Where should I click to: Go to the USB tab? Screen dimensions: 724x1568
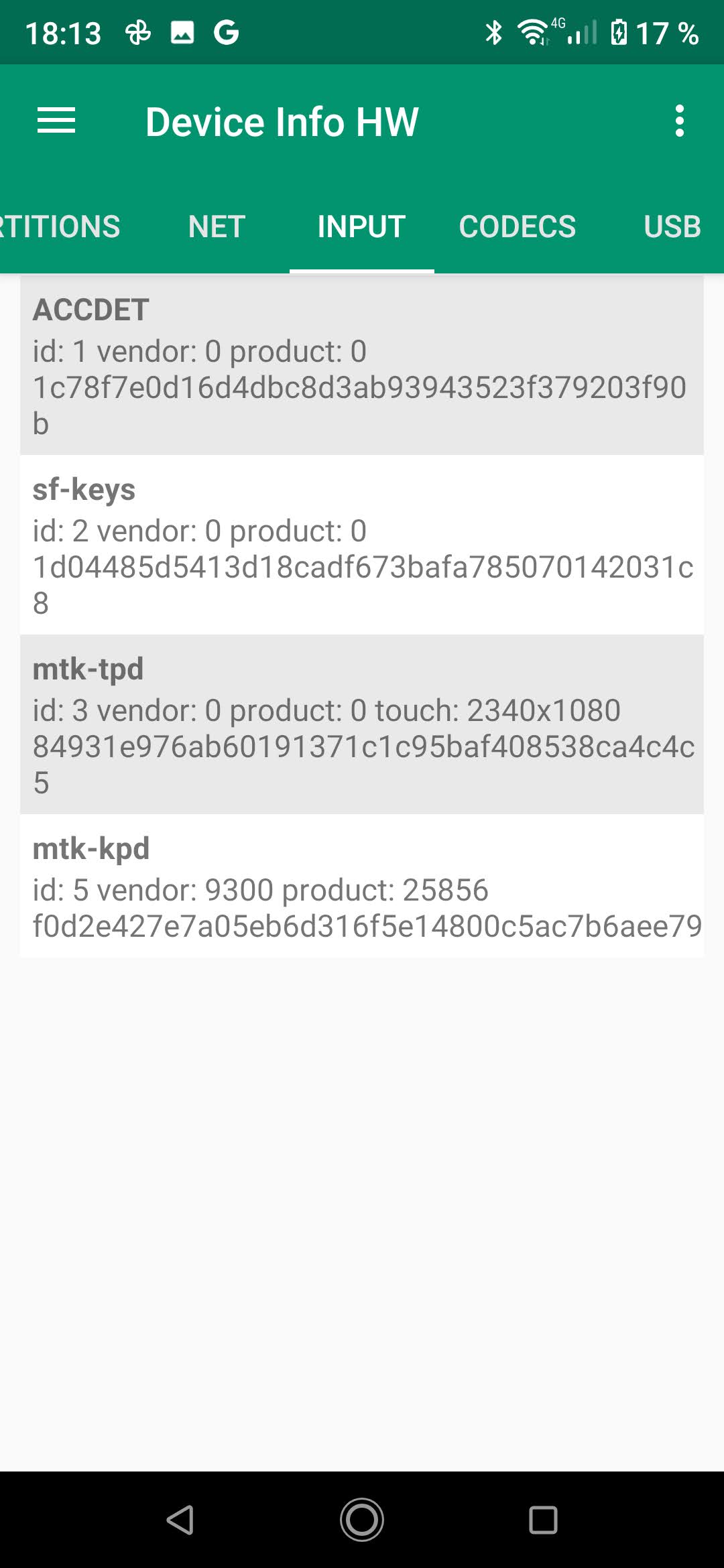click(672, 226)
